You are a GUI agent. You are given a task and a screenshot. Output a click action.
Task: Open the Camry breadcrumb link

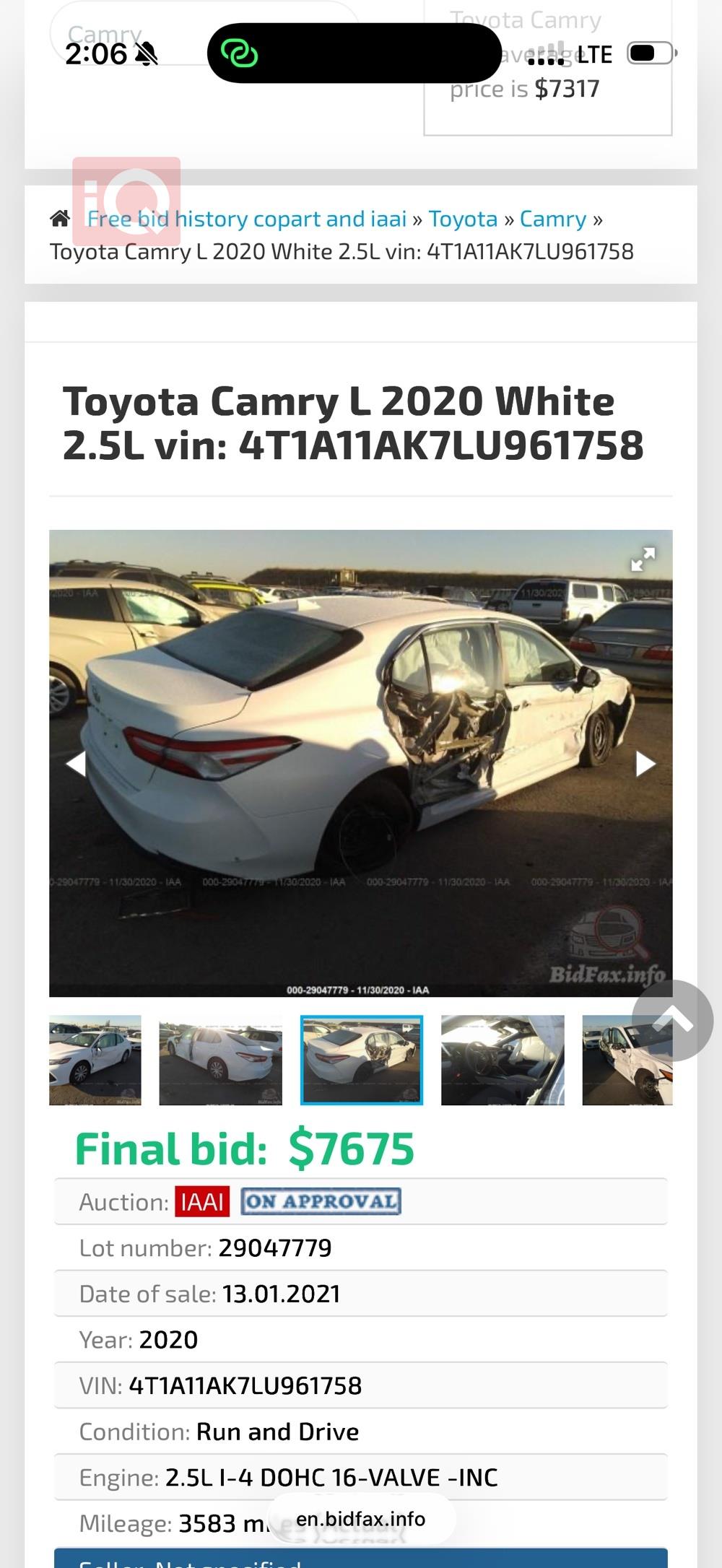(x=552, y=219)
